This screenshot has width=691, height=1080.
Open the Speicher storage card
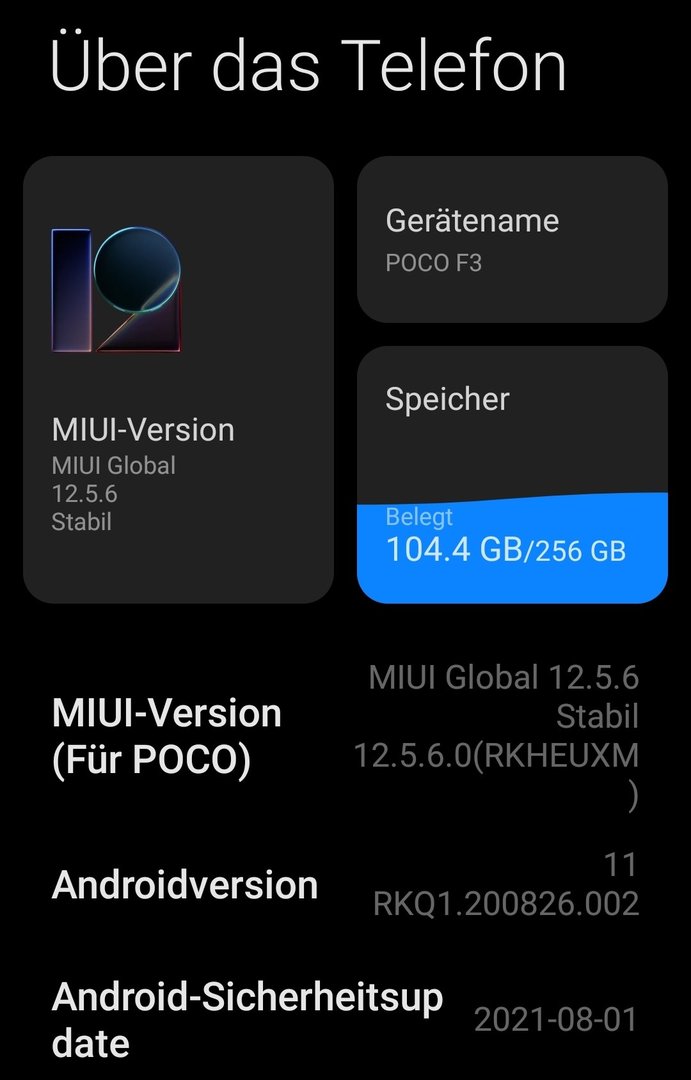512,475
